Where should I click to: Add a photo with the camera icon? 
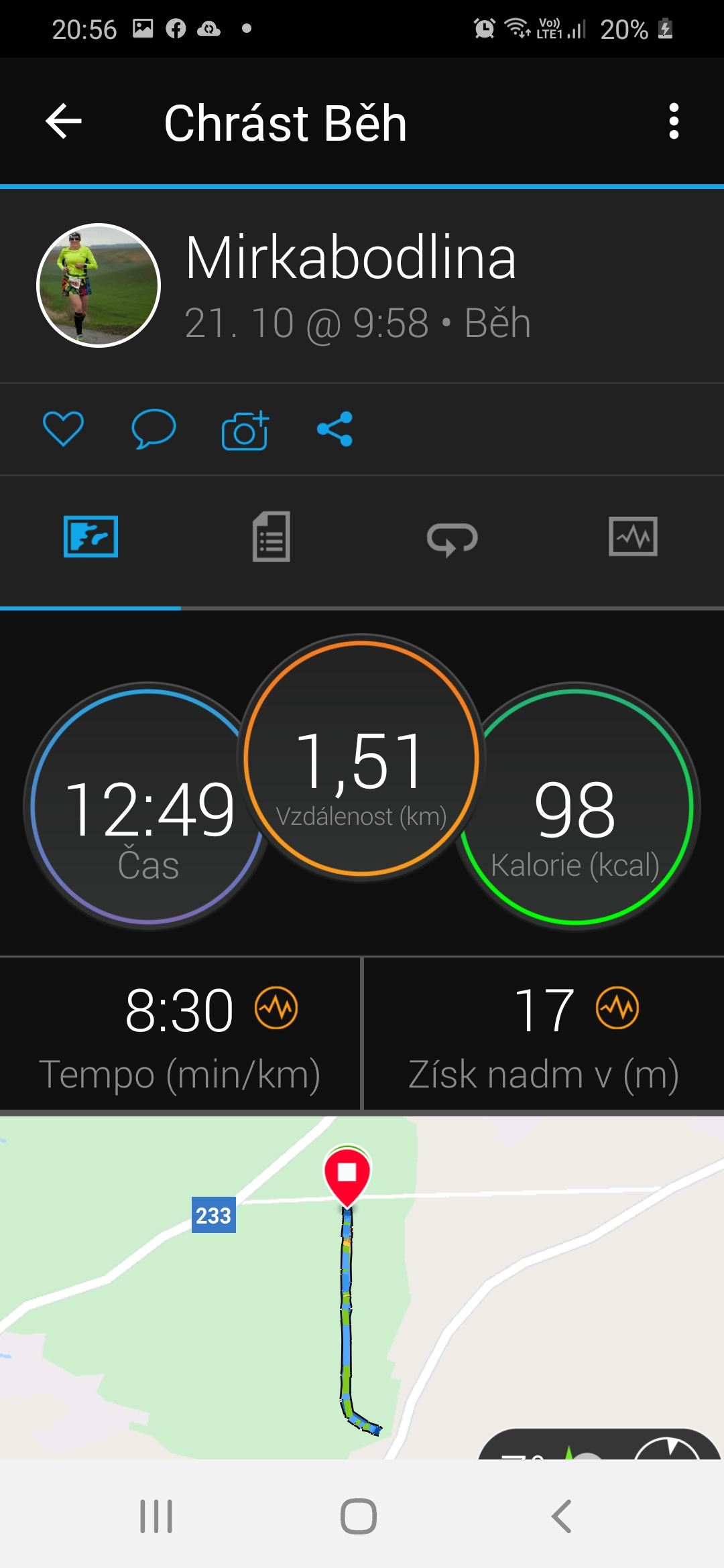(x=245, y=430)
